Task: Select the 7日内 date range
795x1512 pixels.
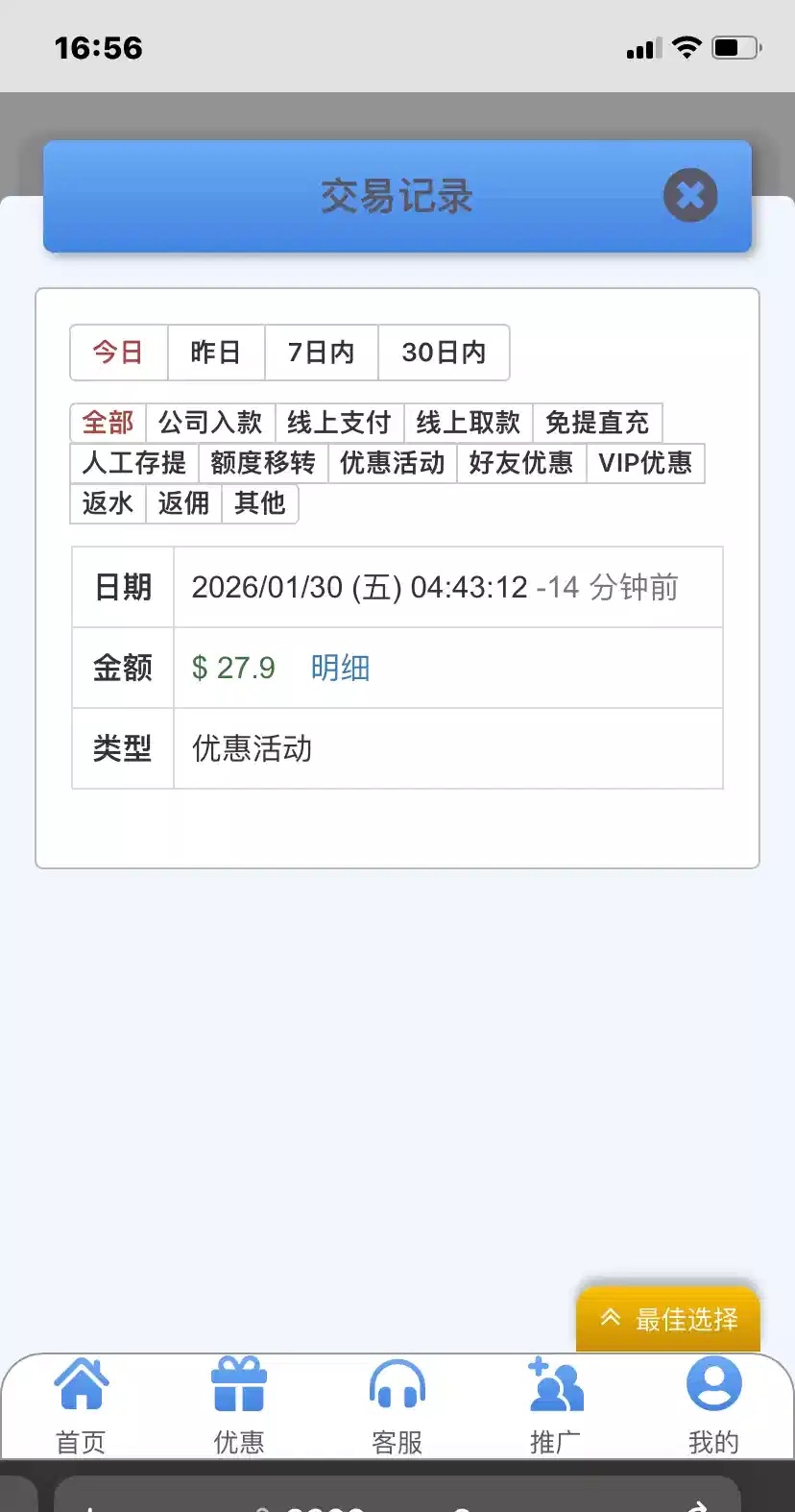Action: tap(321, 353)
